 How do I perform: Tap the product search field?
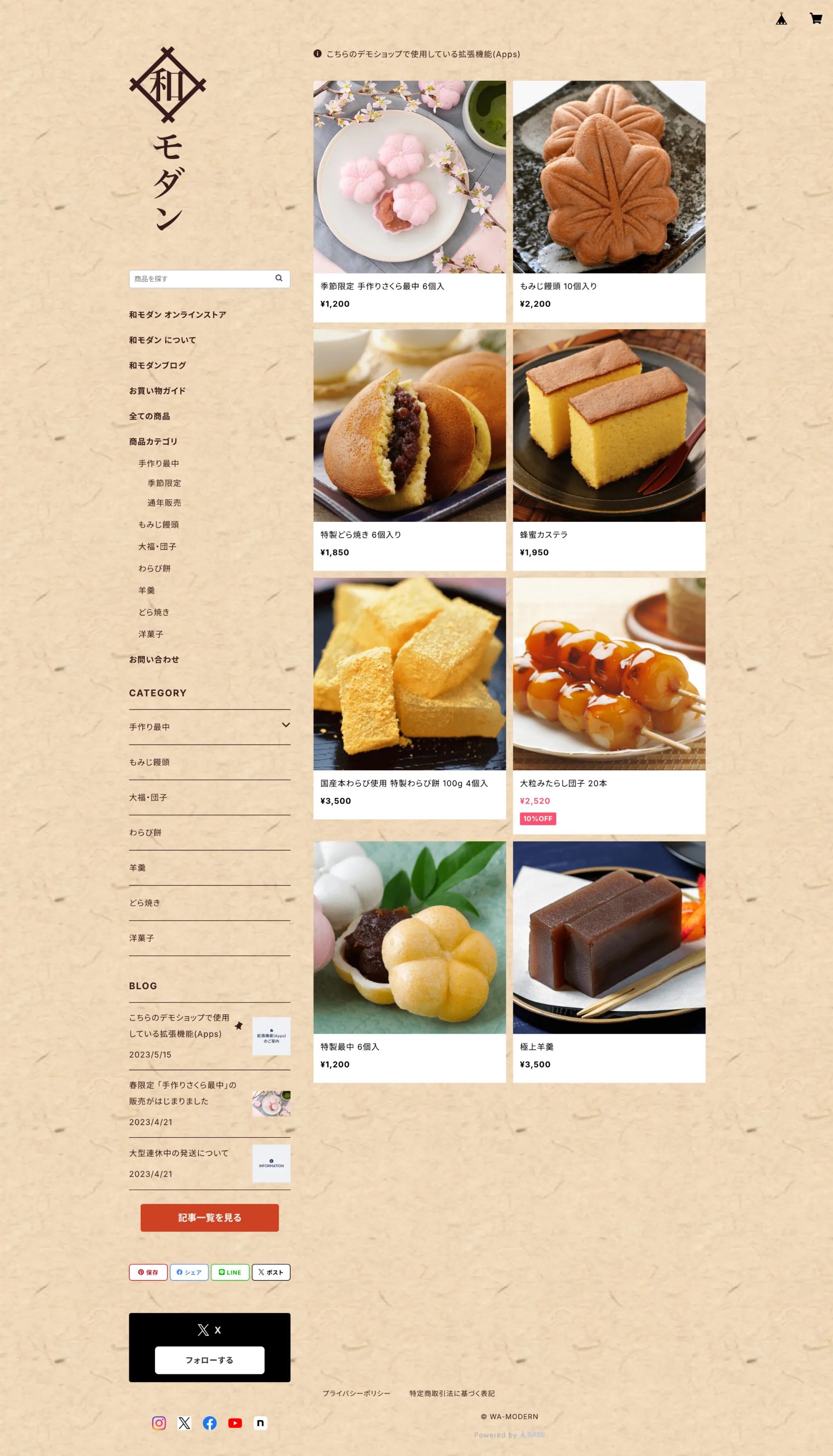tap(203, 279)
